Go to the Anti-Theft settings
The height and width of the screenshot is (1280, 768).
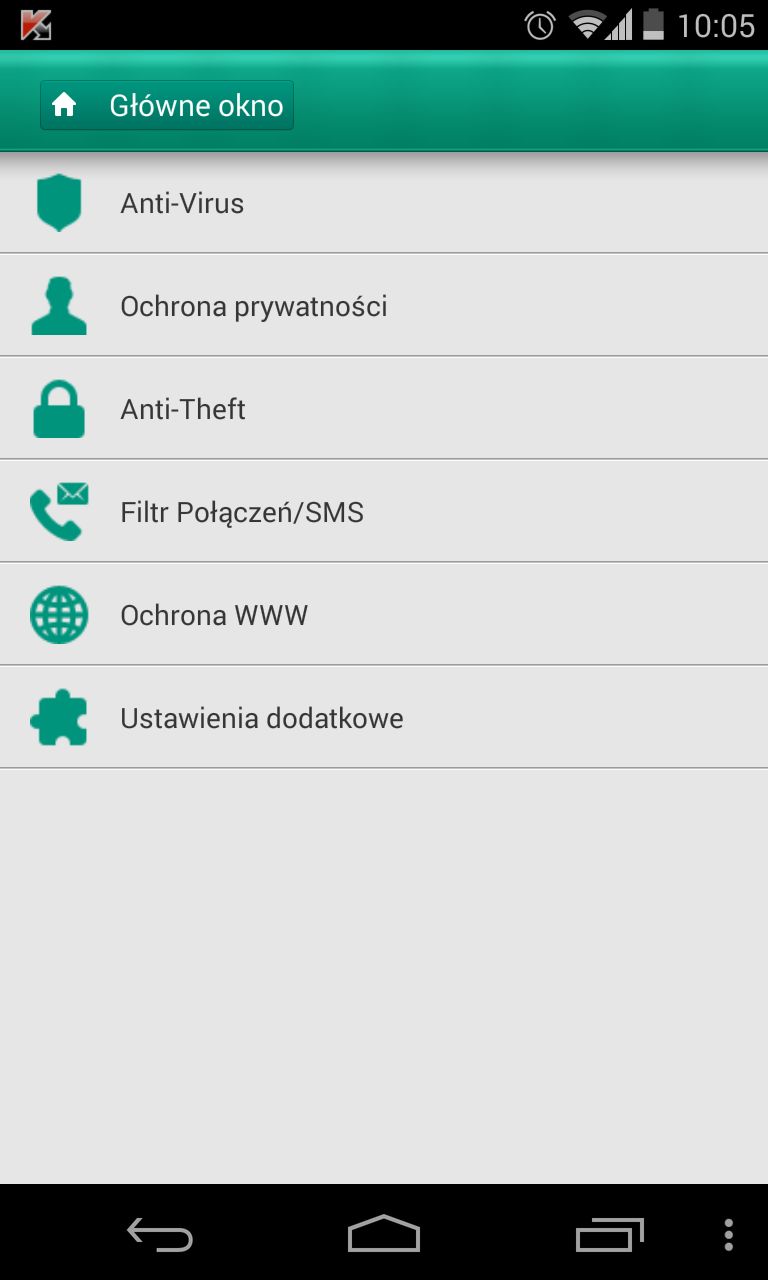pyautogui.click(x=384, y=408)
